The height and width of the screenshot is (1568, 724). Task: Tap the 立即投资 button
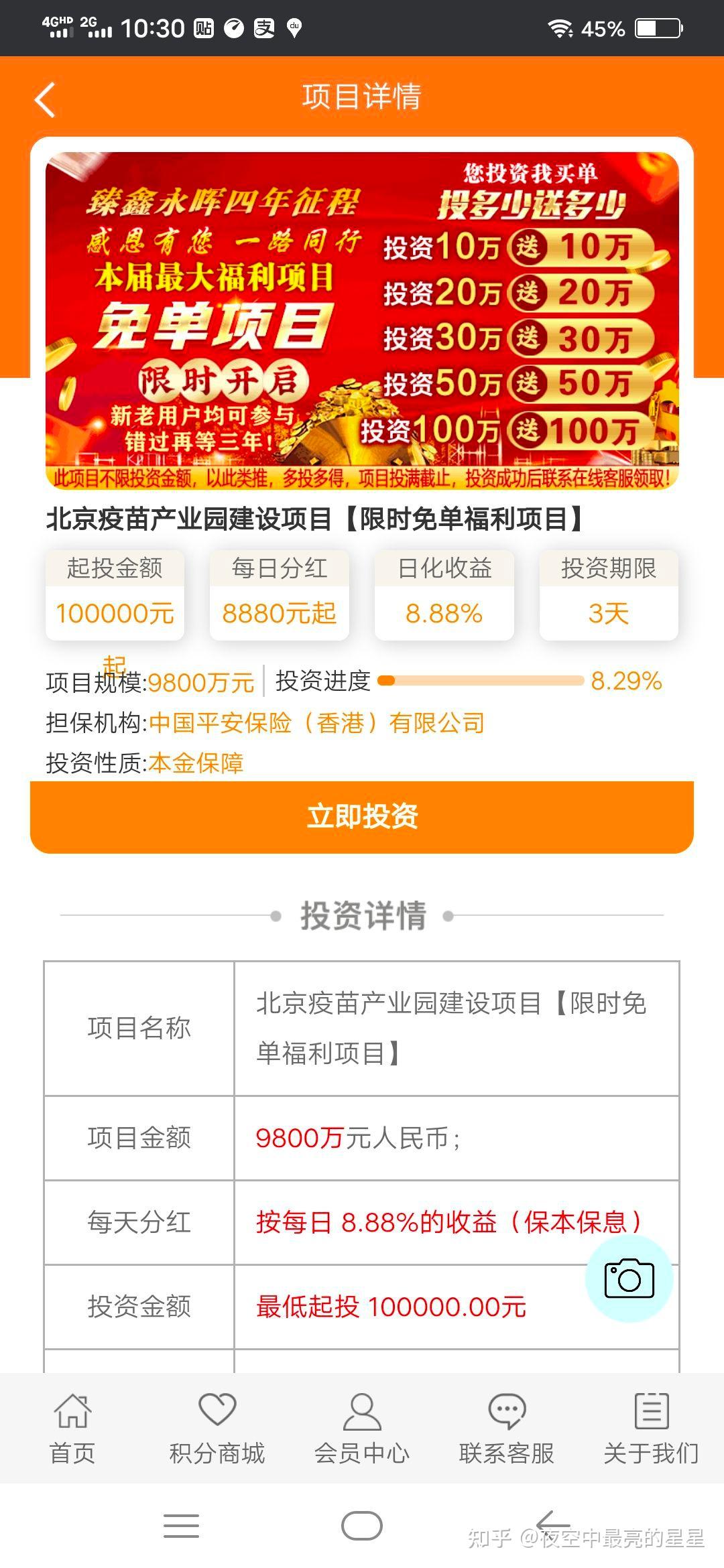click(x=362, y=817)
